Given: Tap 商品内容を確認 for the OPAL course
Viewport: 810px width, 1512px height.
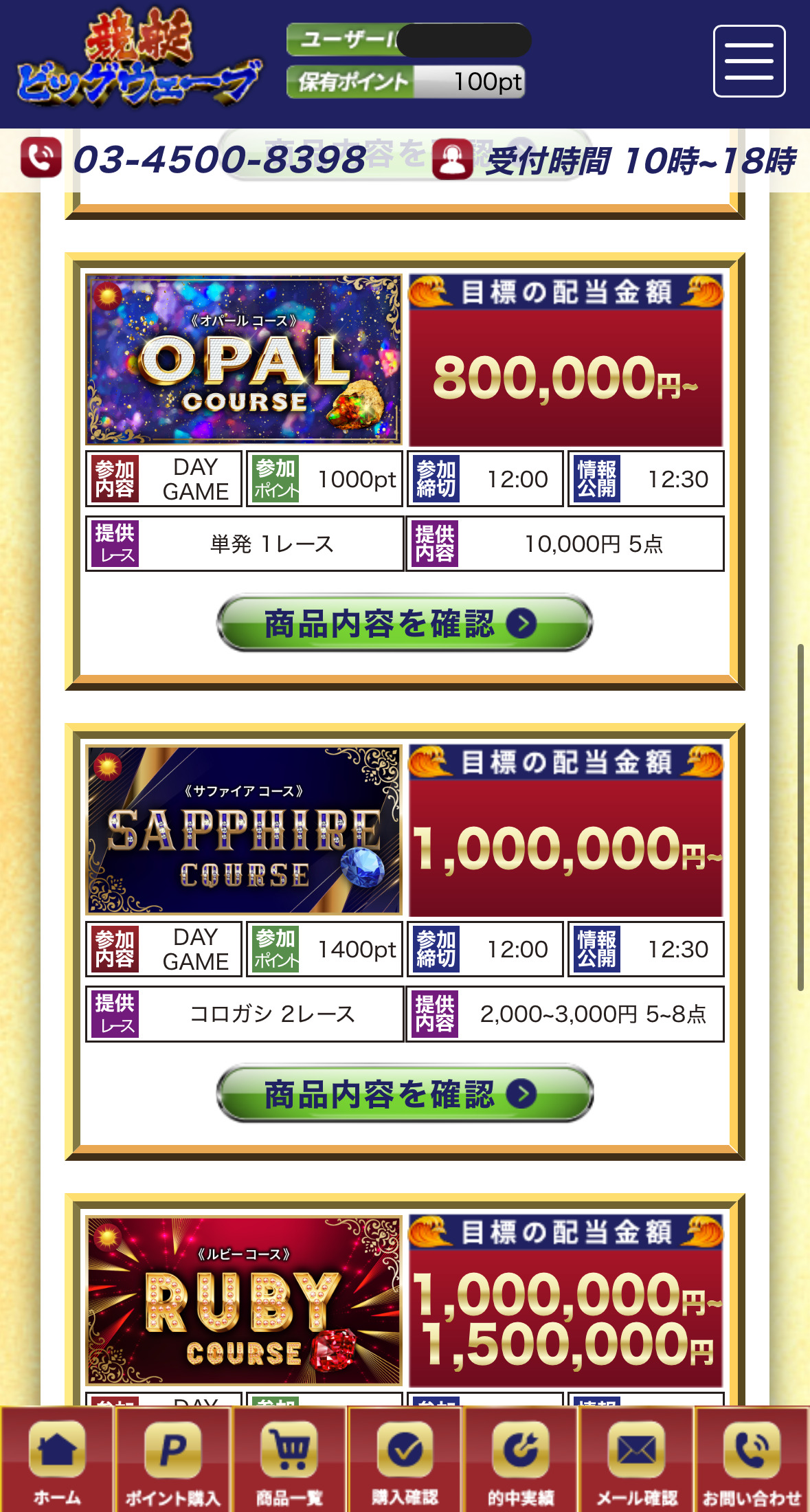Looking at the screenshot, I should coord(405,623).
